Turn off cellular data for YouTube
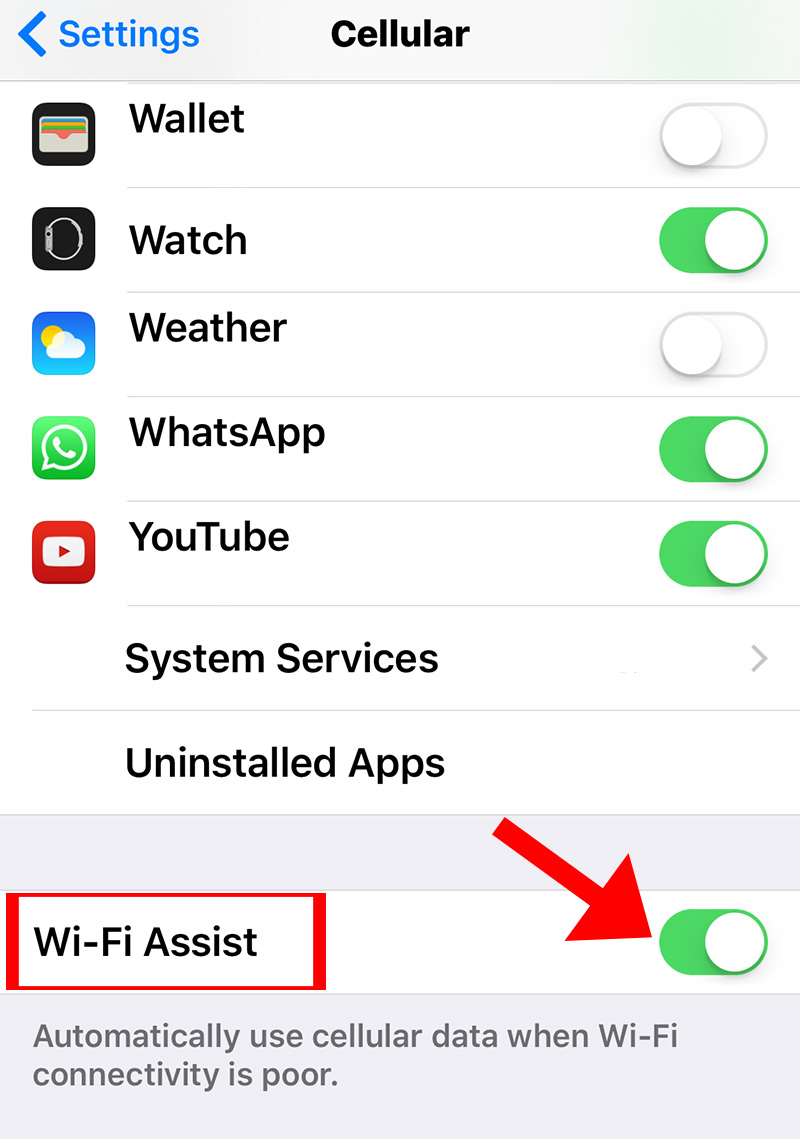800x1139 pixels. point(713,554)
